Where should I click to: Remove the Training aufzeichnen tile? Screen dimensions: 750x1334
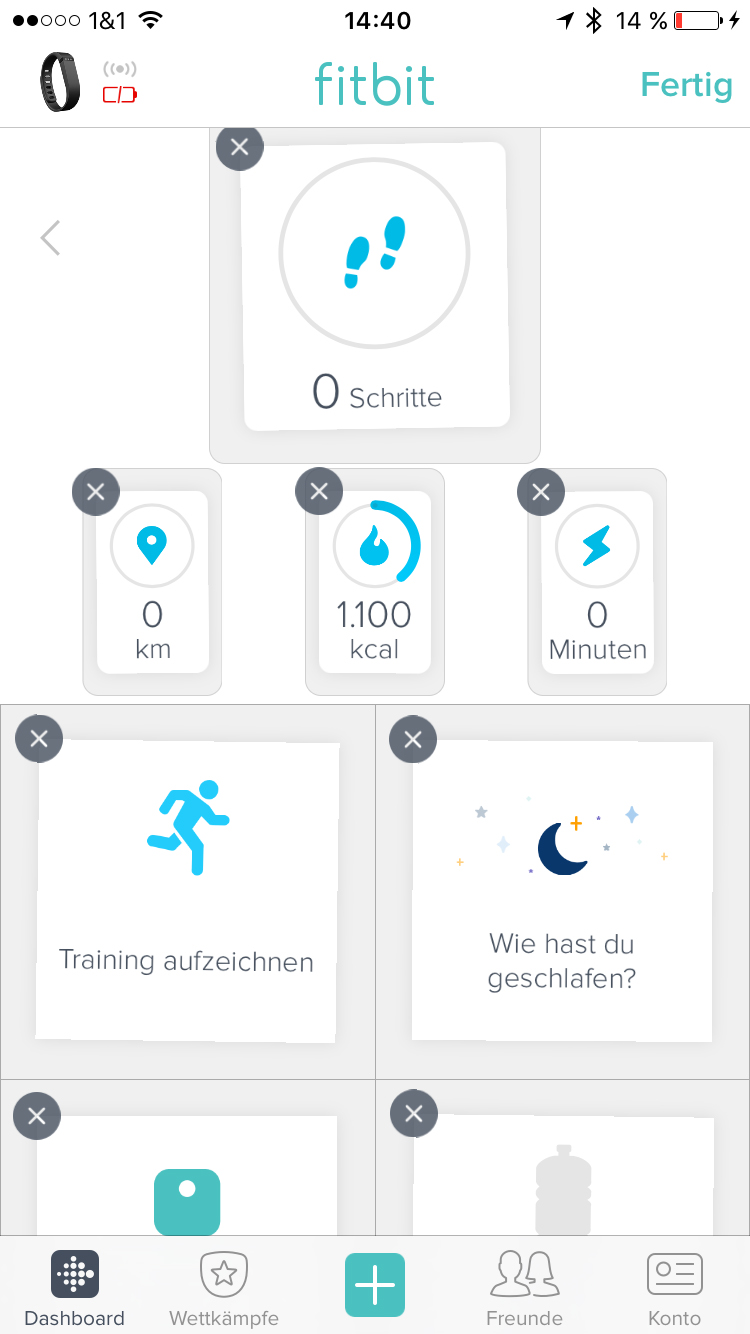pyautogui.click(x=39, y=739)
